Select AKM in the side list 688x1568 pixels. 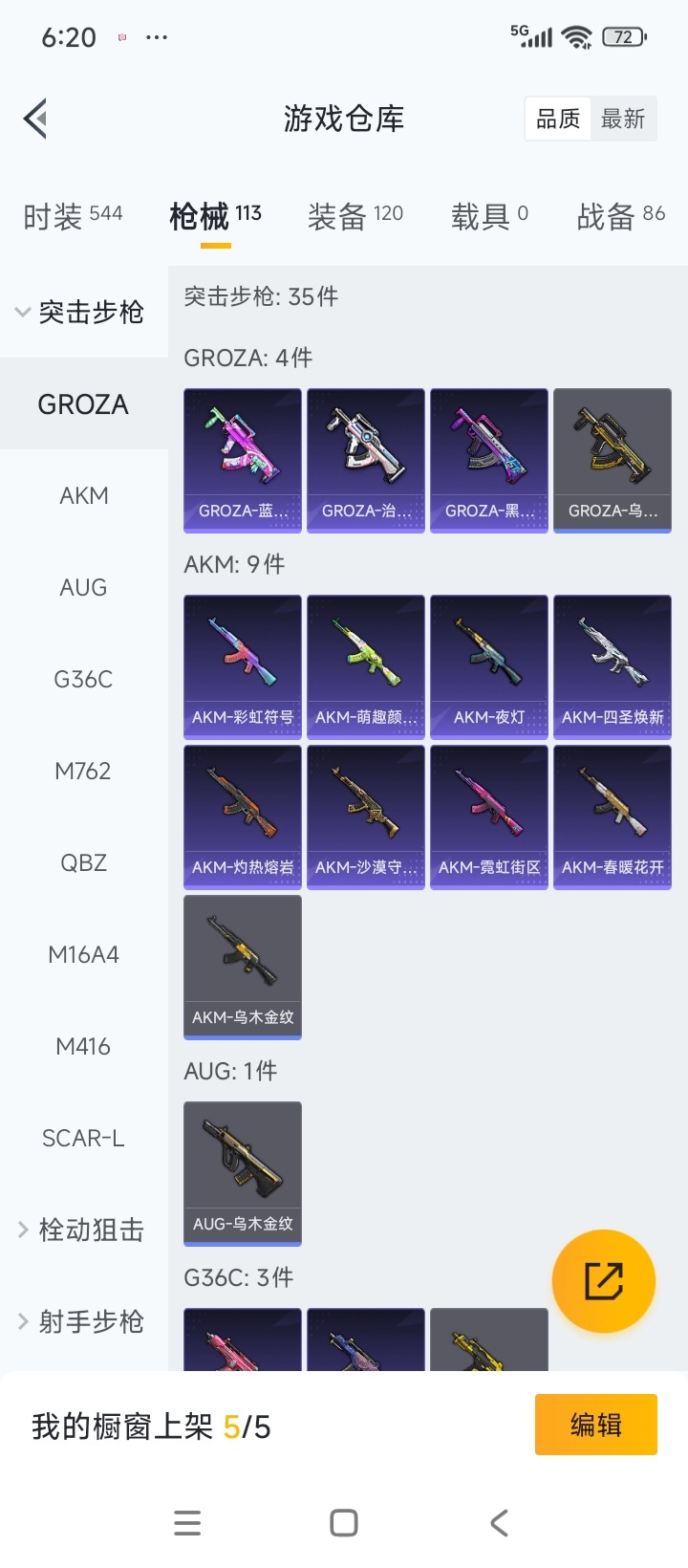(84, 495)
